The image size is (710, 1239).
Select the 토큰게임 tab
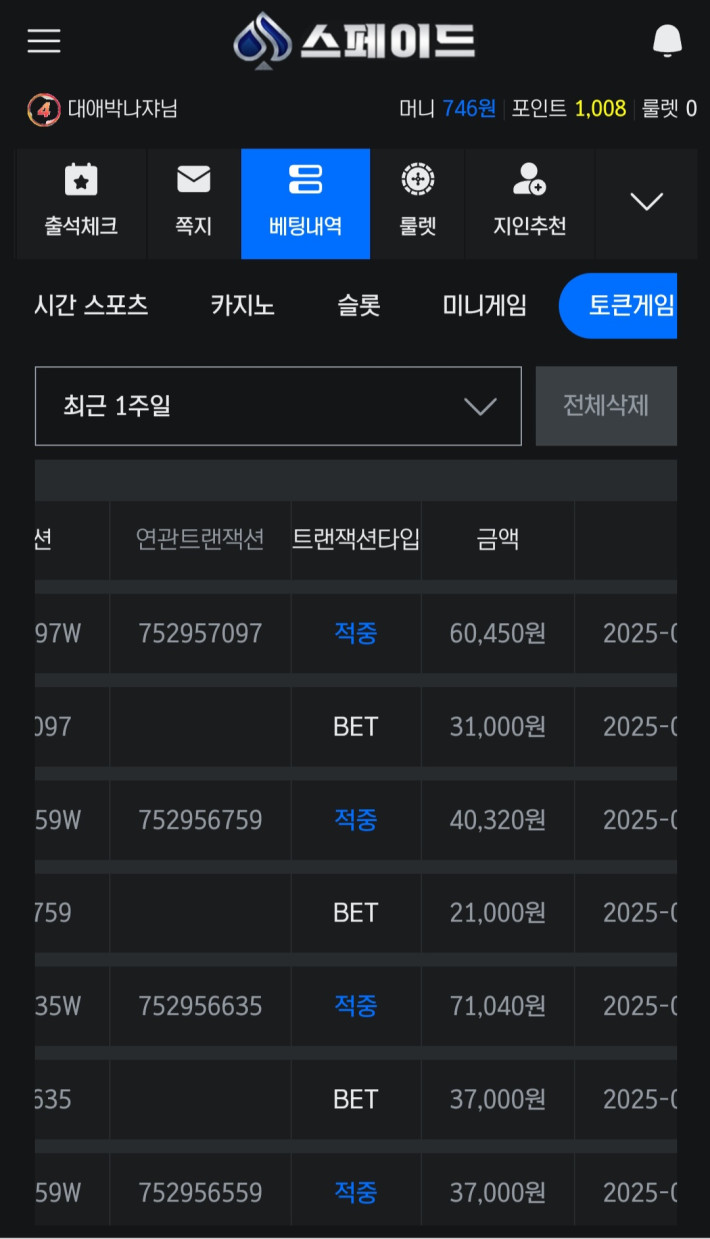coord(618,306)
